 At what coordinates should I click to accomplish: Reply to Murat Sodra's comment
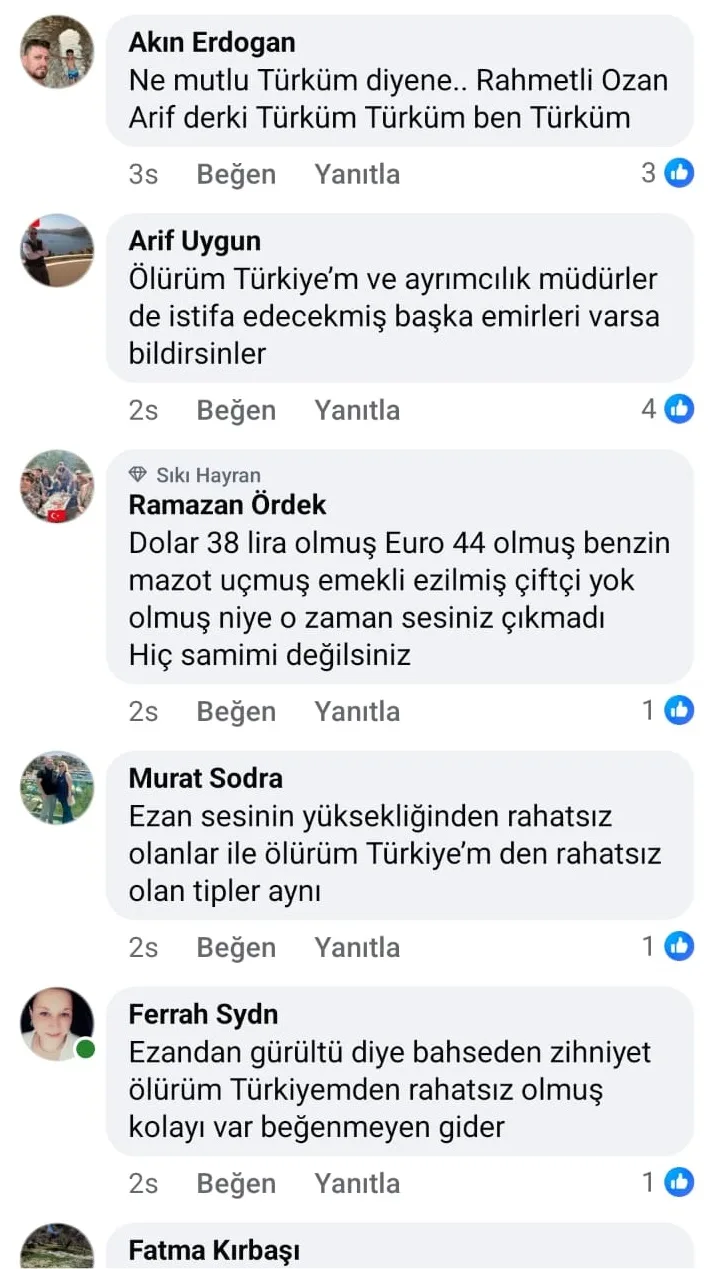(357, 947)
